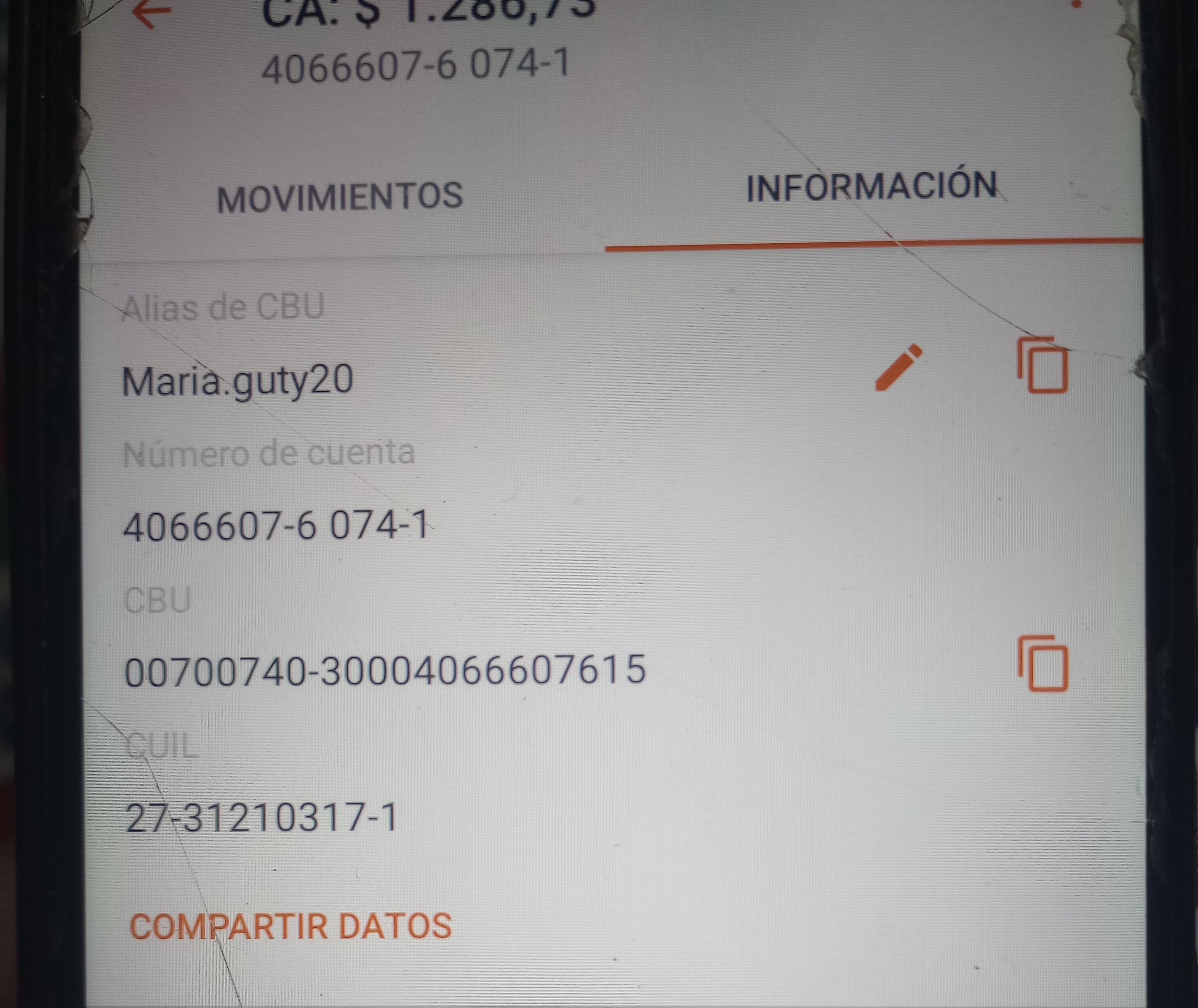Go back with the arrow
Image resolution: width=1198 pixels, height=1008 pixels.
coord(151,14)
